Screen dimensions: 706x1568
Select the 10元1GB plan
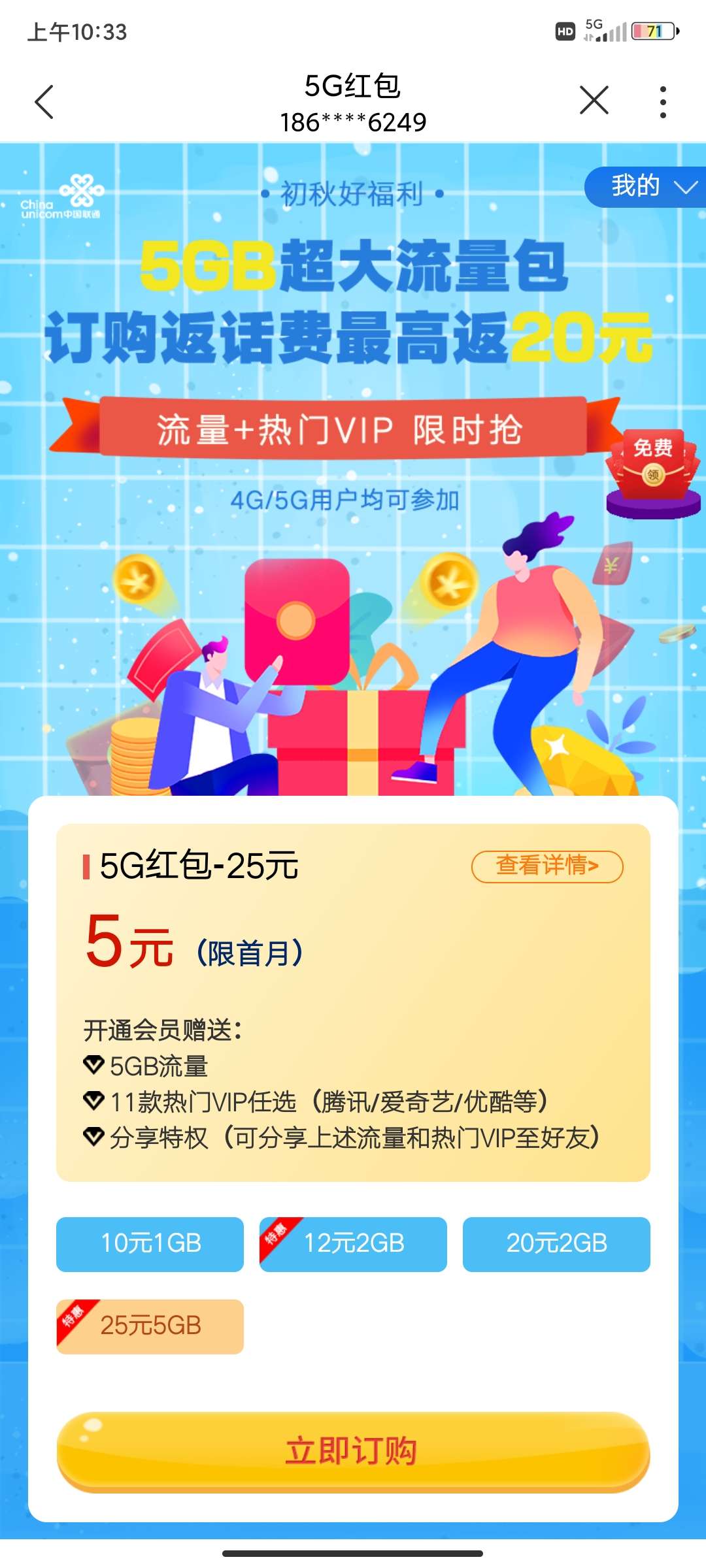pos(150,1244)
